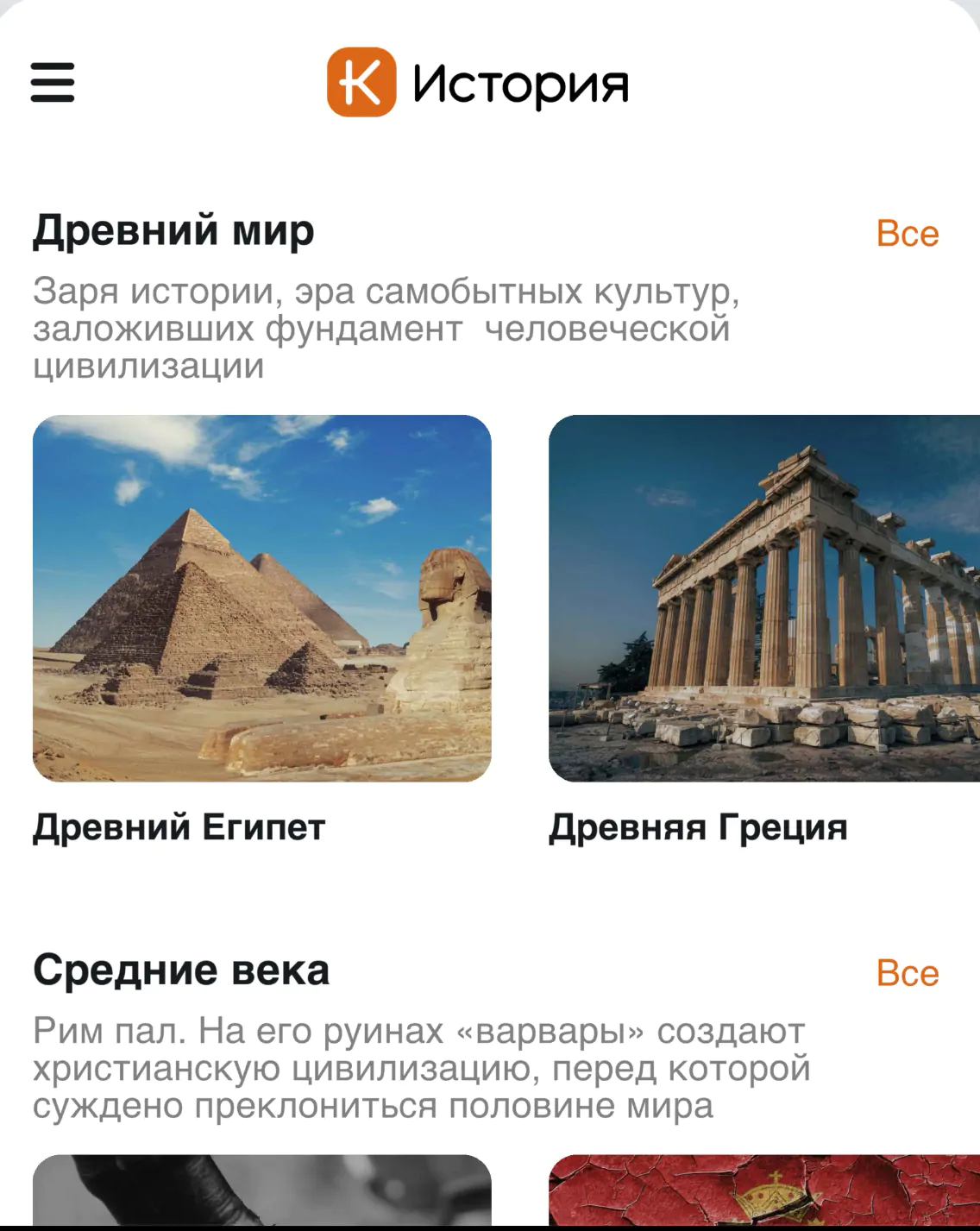This screenshot has width=980, height=1231.
Task: Open the Древний Египет card
Action: click(261, 598)
